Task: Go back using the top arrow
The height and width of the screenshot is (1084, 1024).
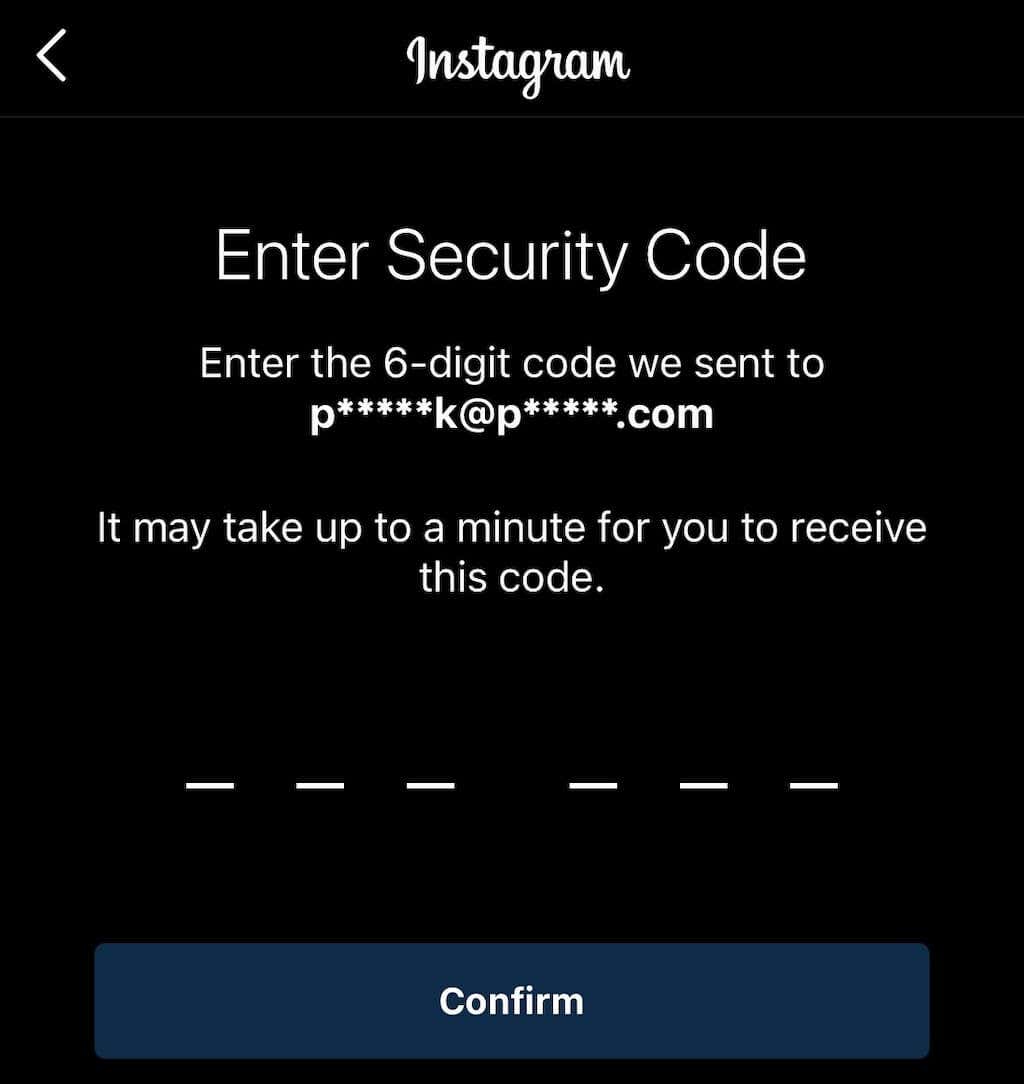Action: [52, 56]
